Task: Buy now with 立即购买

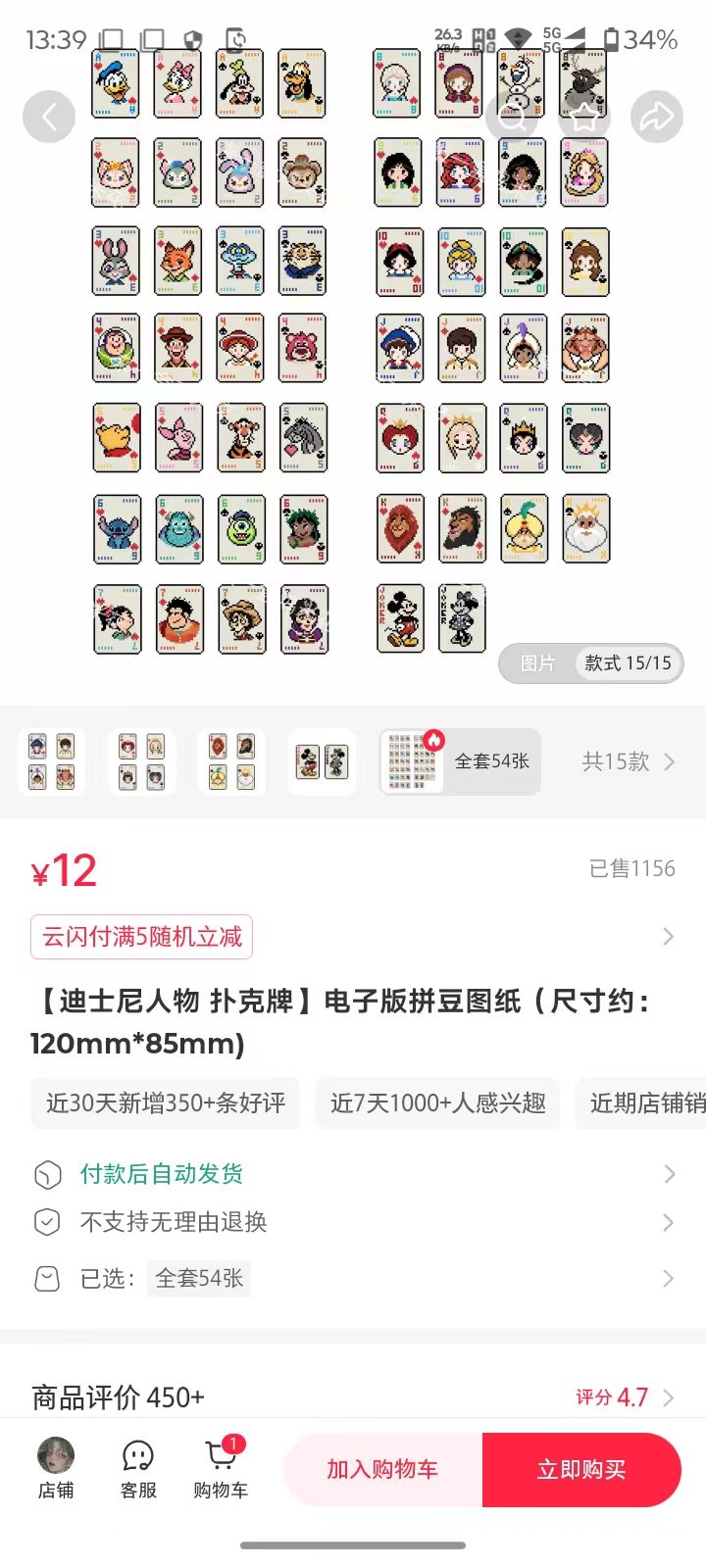Action: click(x=581, y=1470)
